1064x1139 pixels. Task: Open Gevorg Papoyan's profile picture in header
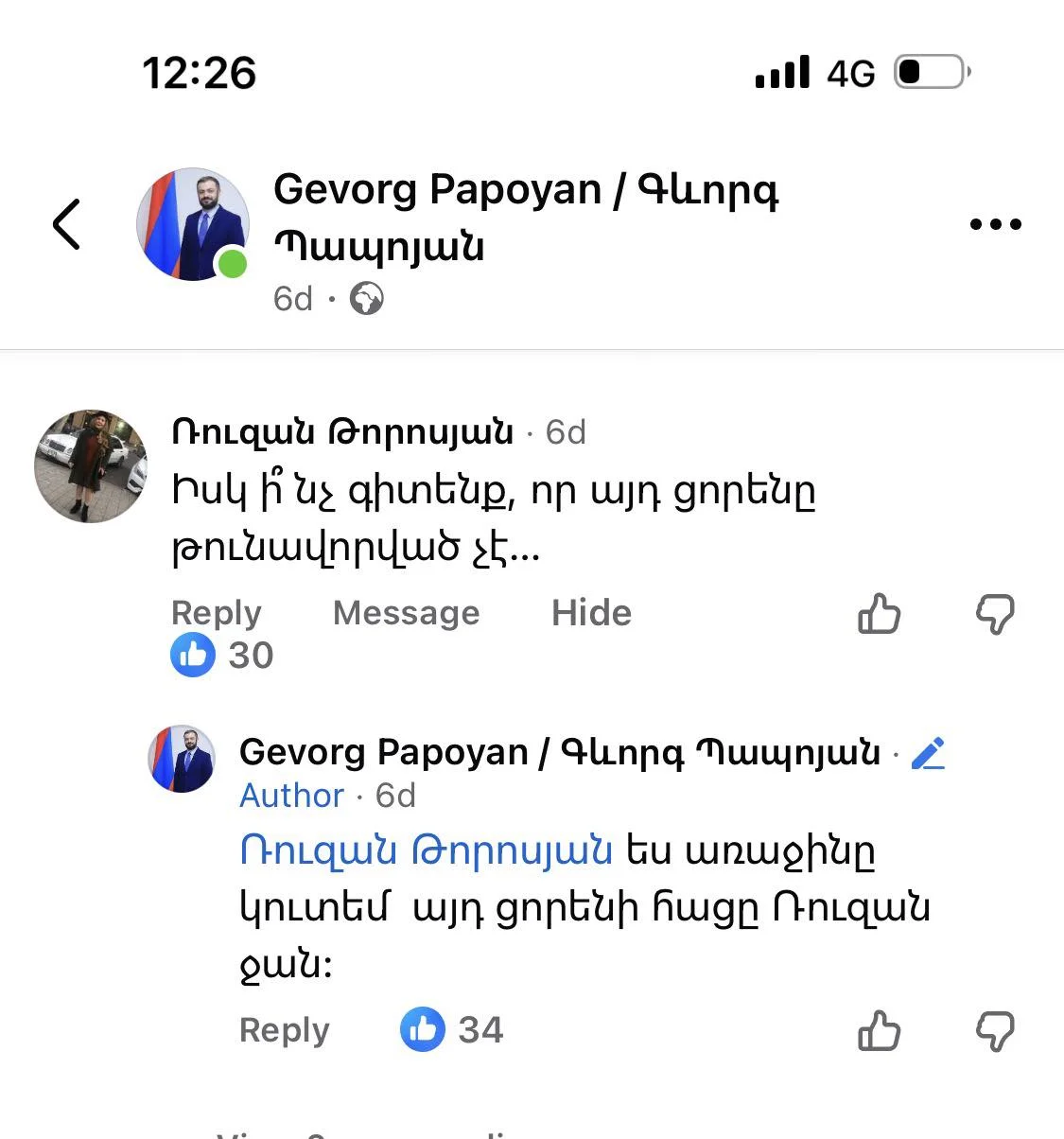pos(193,224)
